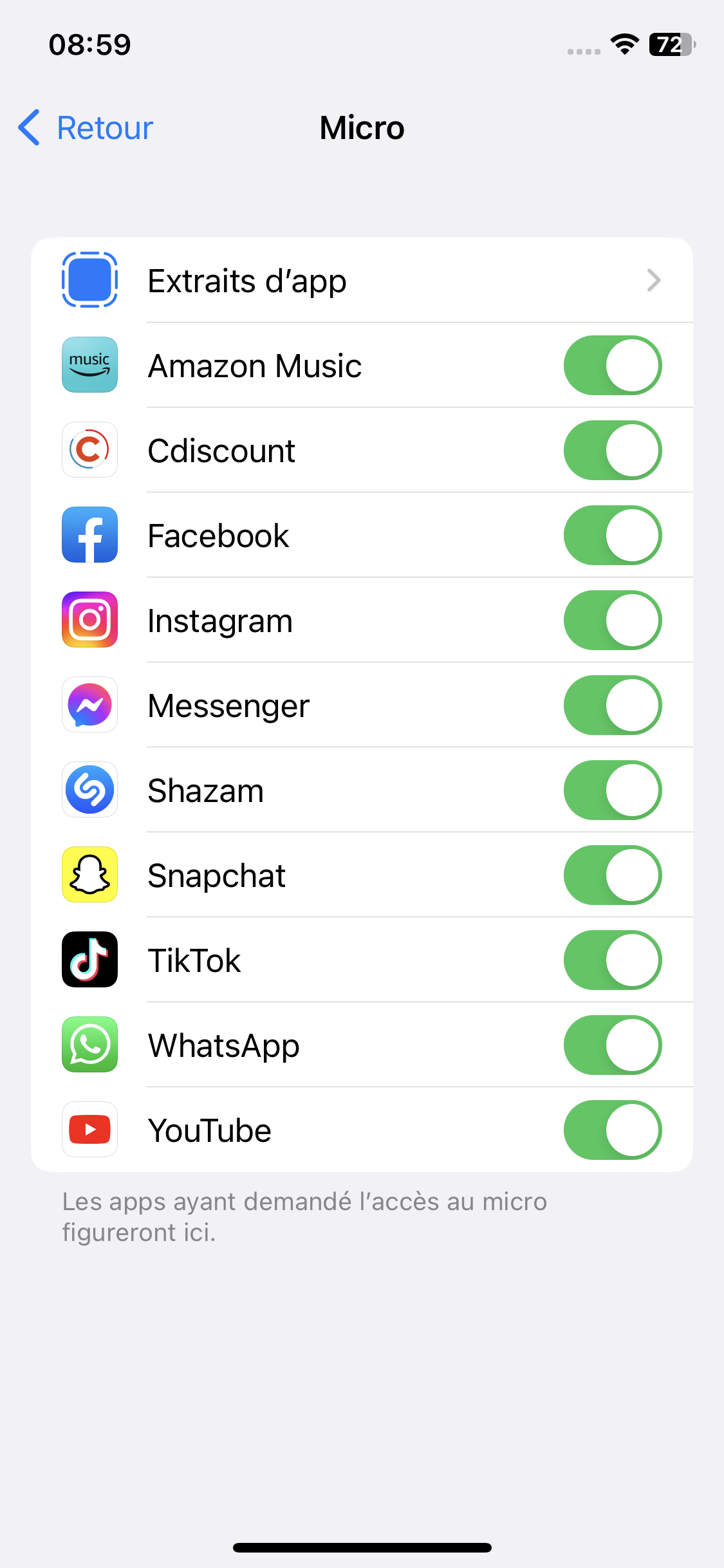Disable the Messenger microphone toggle
The height and width of the screenshot is (1568, 724).
coord(612,705)
